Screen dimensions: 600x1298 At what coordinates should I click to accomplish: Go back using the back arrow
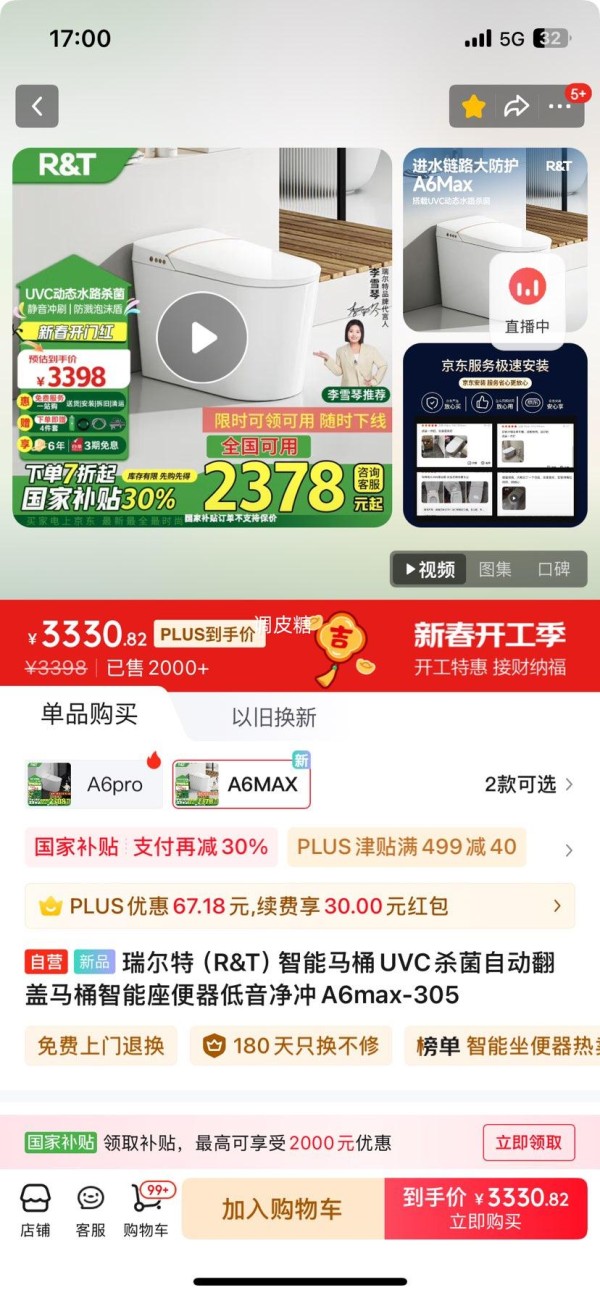[x=37, y=106]
